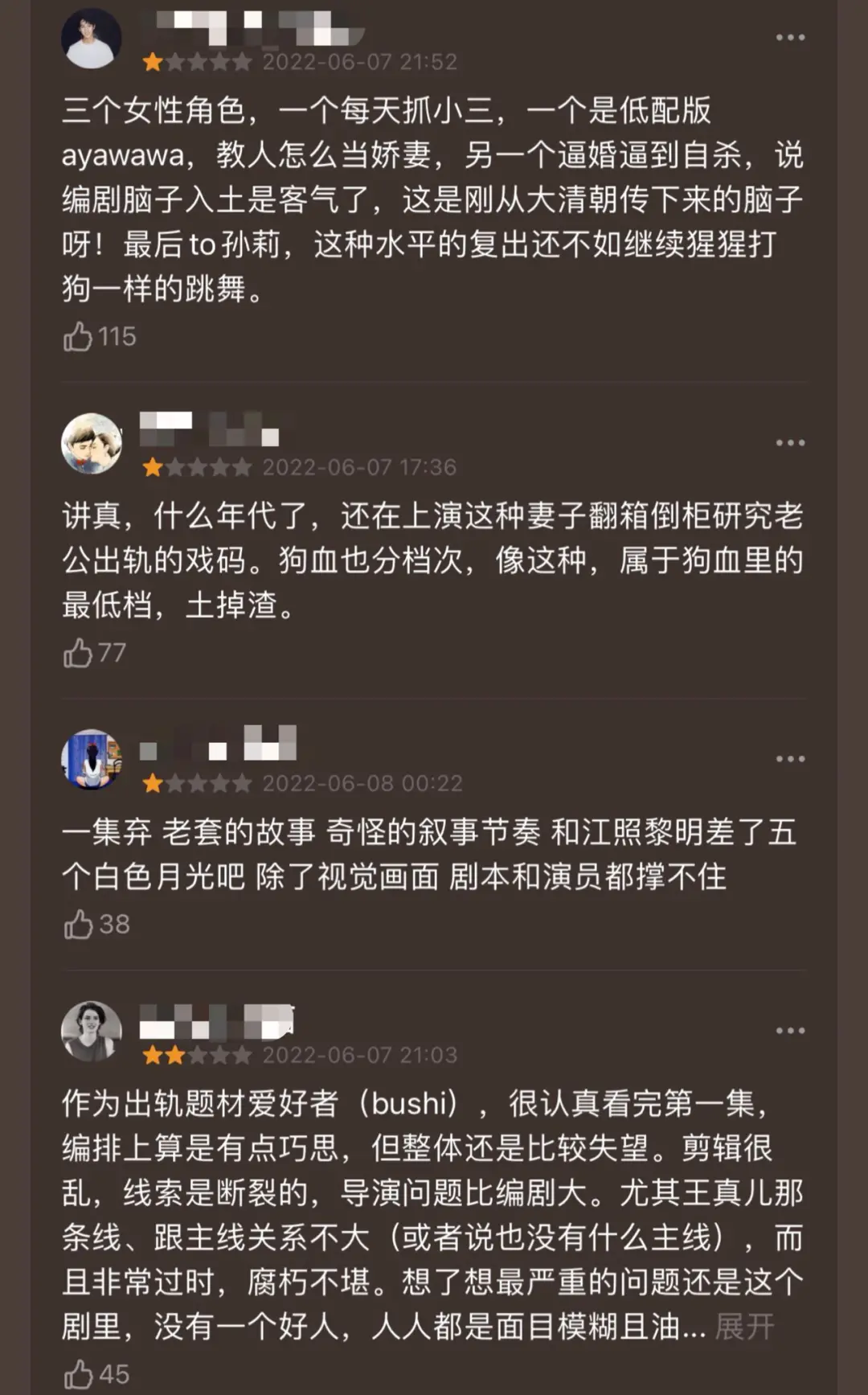Open overflow menu for the 17:36 review
Viewport: 868px width, 1395px height.
(x=790, y=443)
